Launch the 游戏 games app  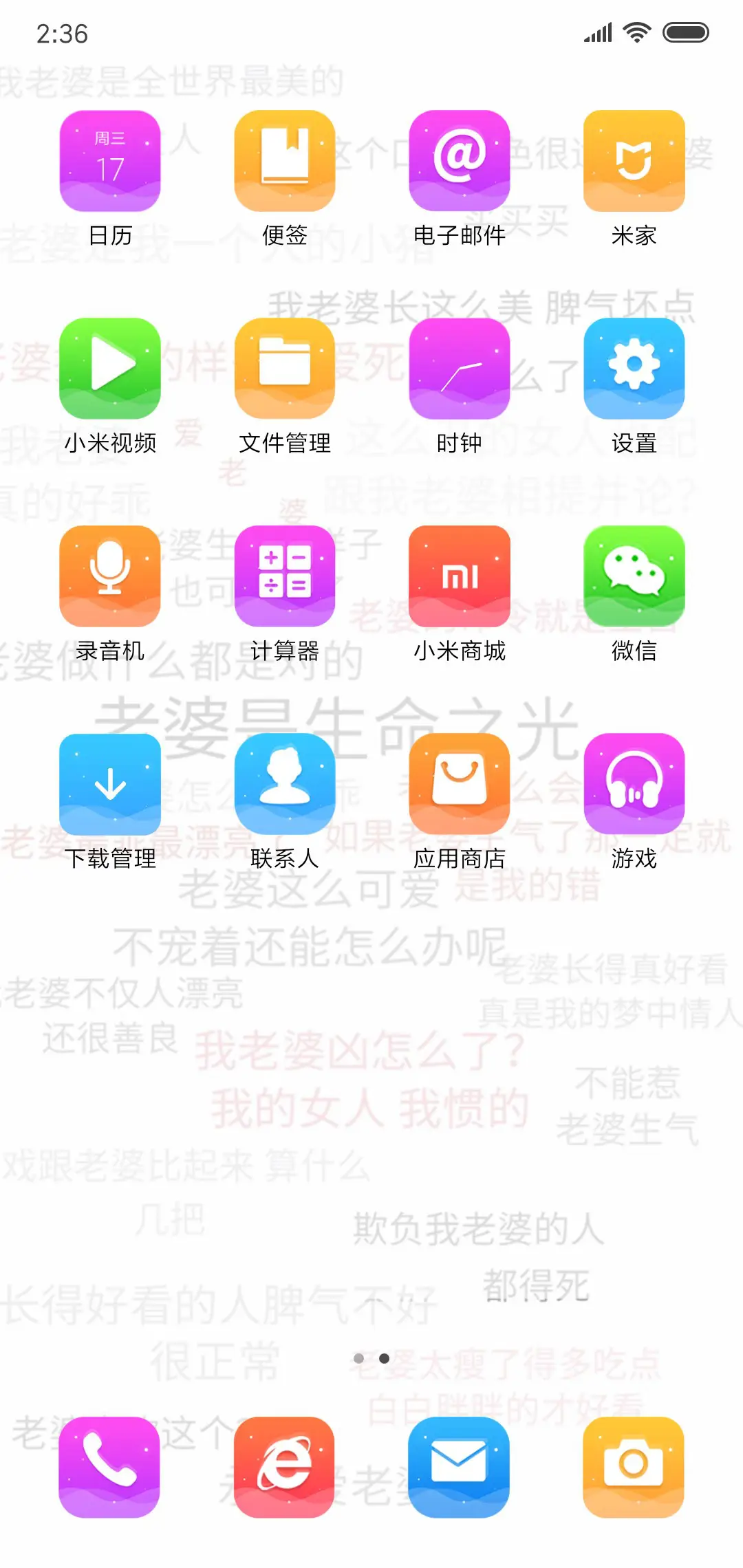(634, 784)
